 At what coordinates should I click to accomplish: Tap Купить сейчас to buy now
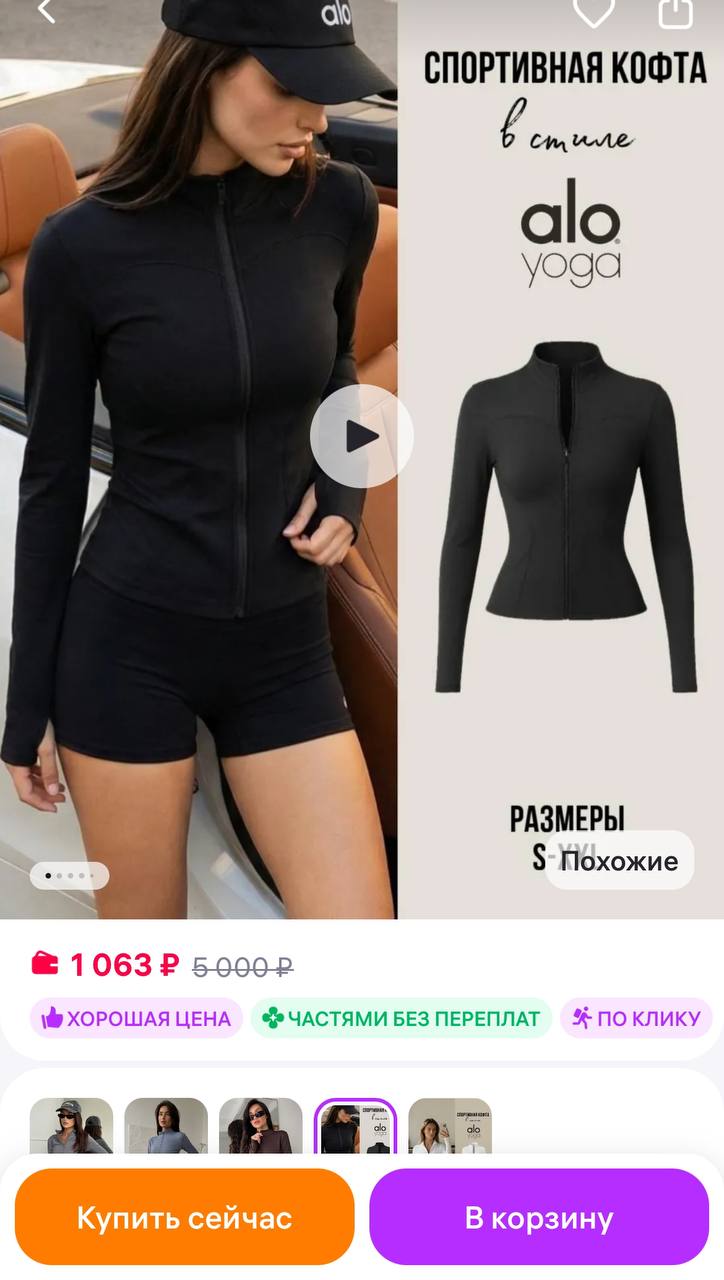tap(184, 1217)
